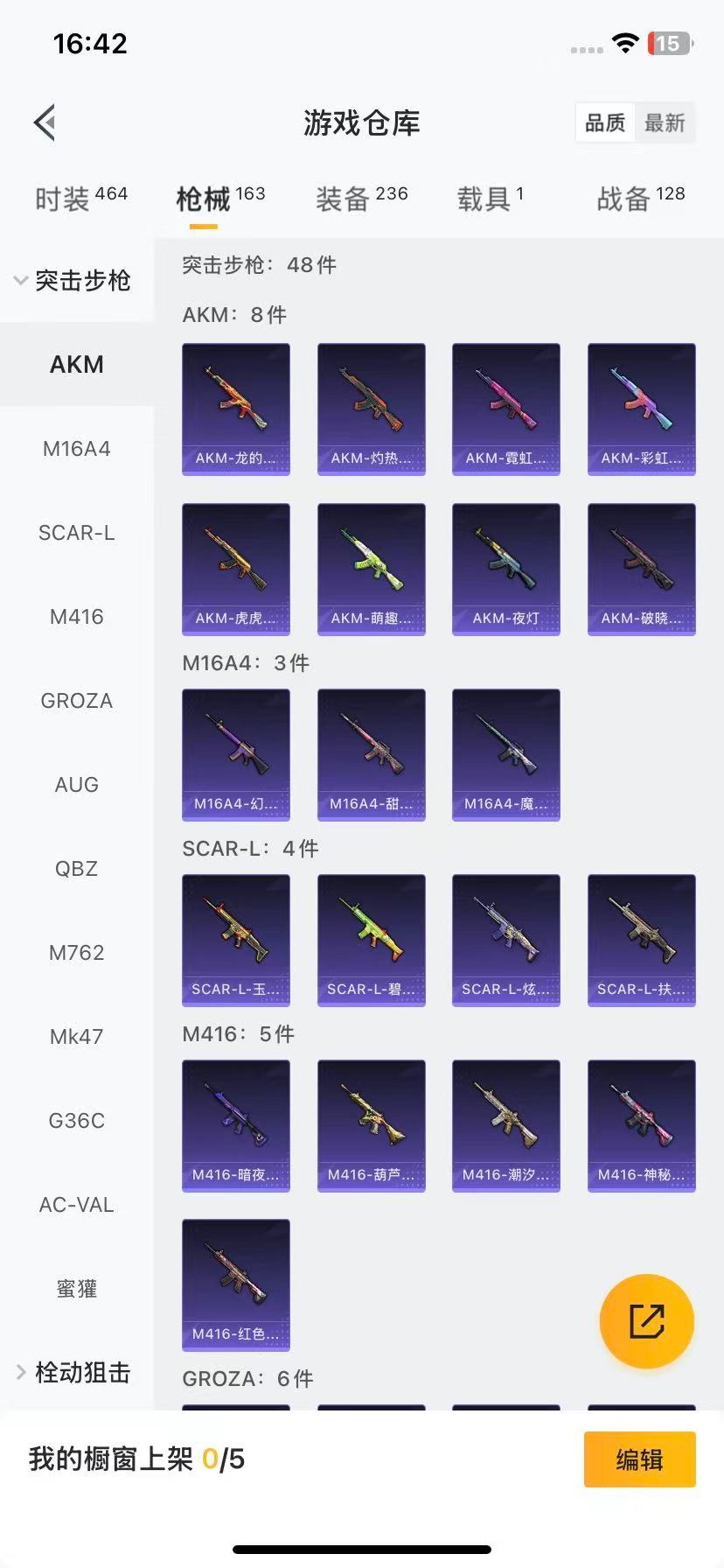Switch to the 时装 tab

point(80,199)
